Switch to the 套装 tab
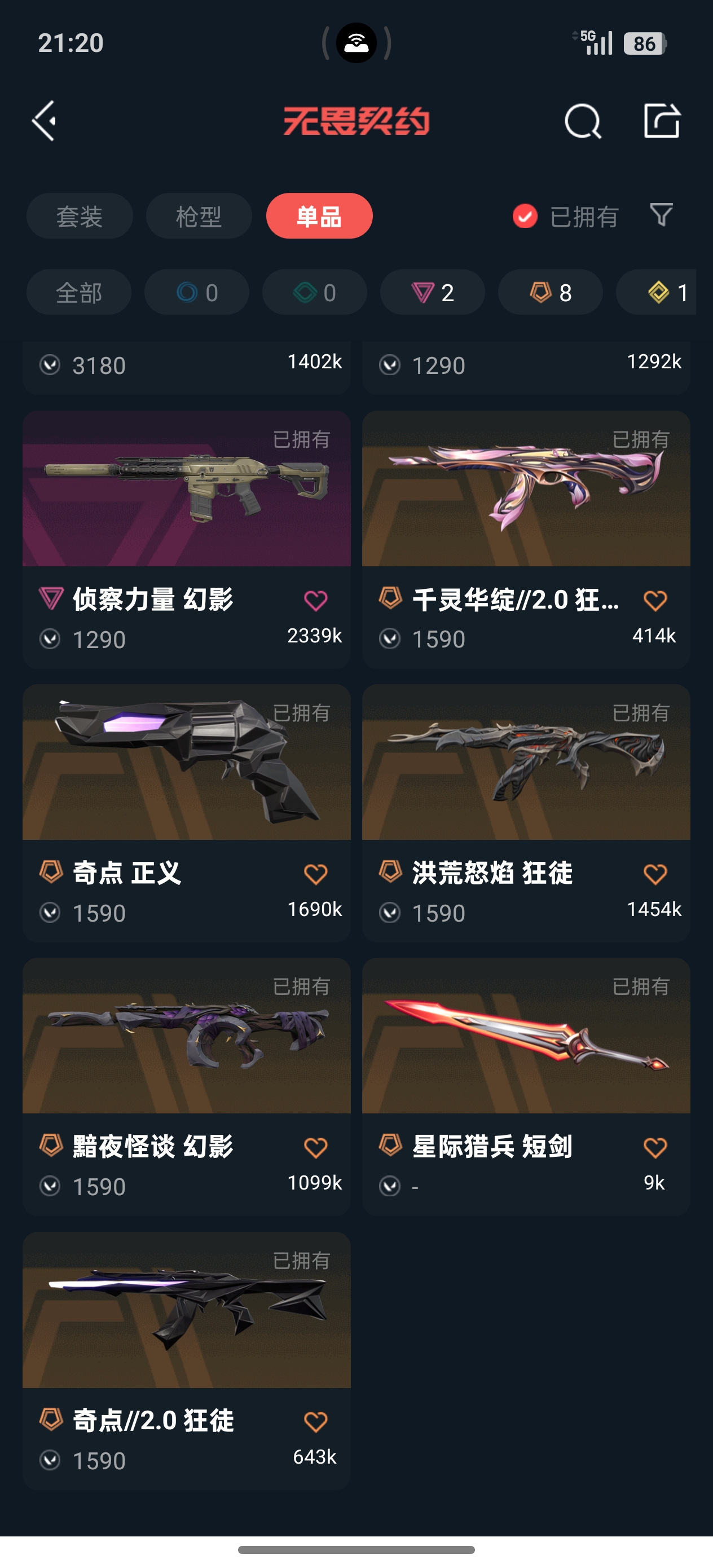Image resolution: width=713 pixels, height=1568 pixels. pyautogui.click(x=79, y=216)
